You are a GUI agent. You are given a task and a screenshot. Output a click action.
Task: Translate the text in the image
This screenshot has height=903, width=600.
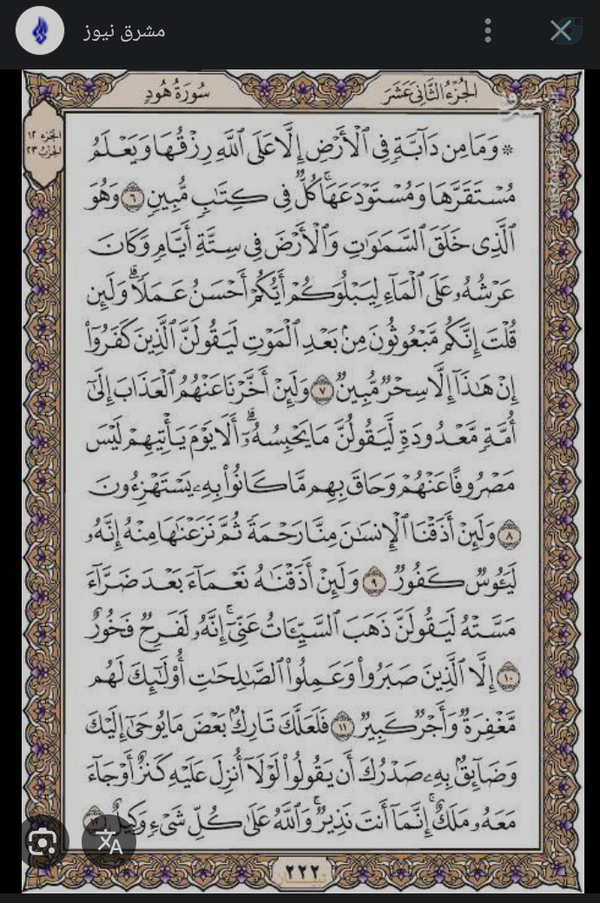tap(108, 842)
